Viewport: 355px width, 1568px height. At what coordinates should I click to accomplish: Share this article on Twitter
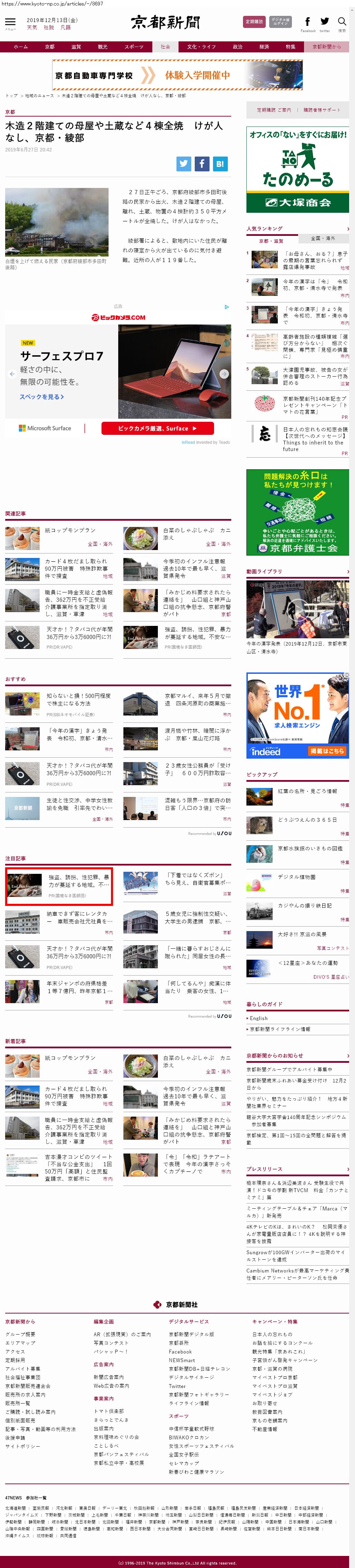[184, 163]
